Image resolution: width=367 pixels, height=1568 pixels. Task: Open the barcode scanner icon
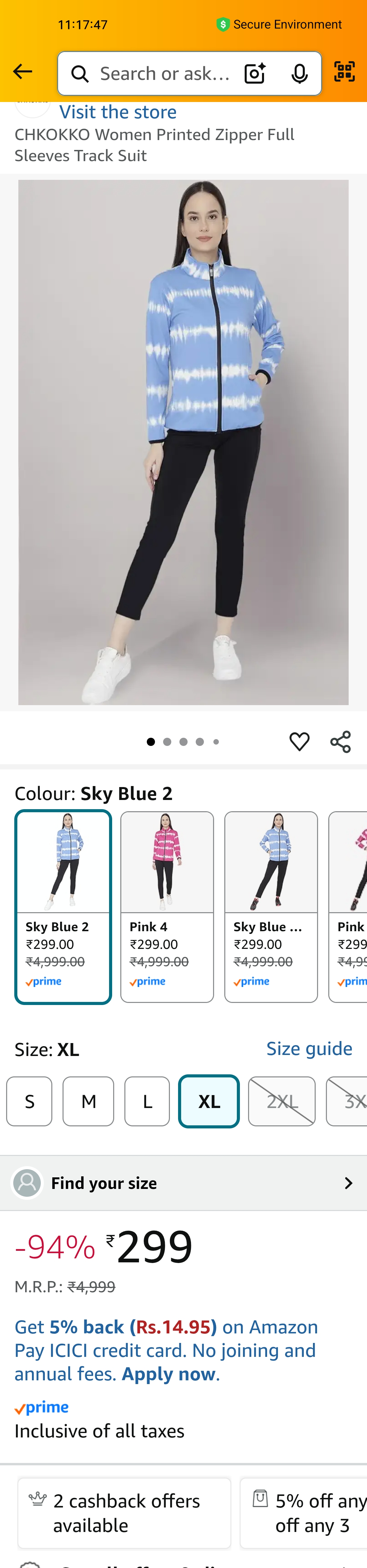coord(345,72)
